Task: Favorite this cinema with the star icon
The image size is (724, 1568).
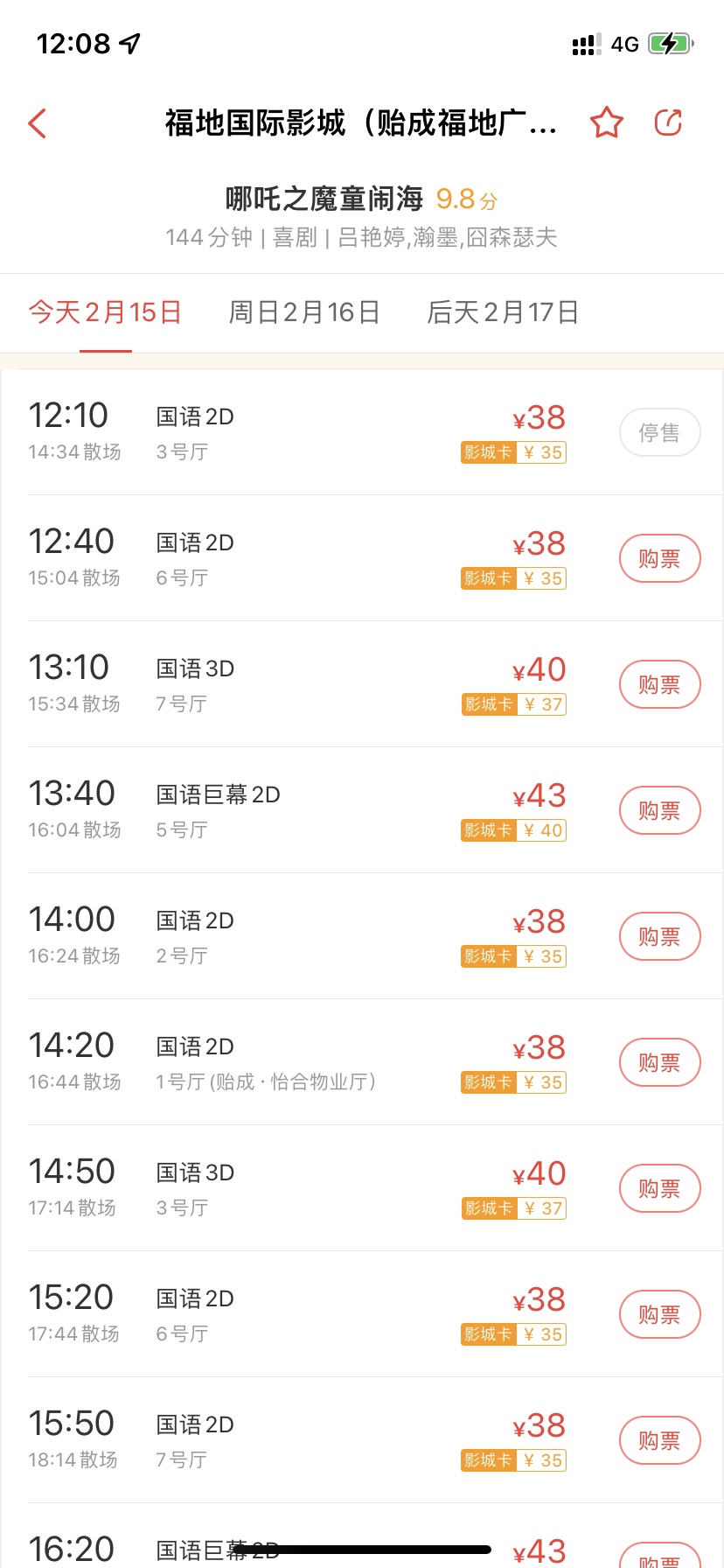Action: [x=607, y=122]
